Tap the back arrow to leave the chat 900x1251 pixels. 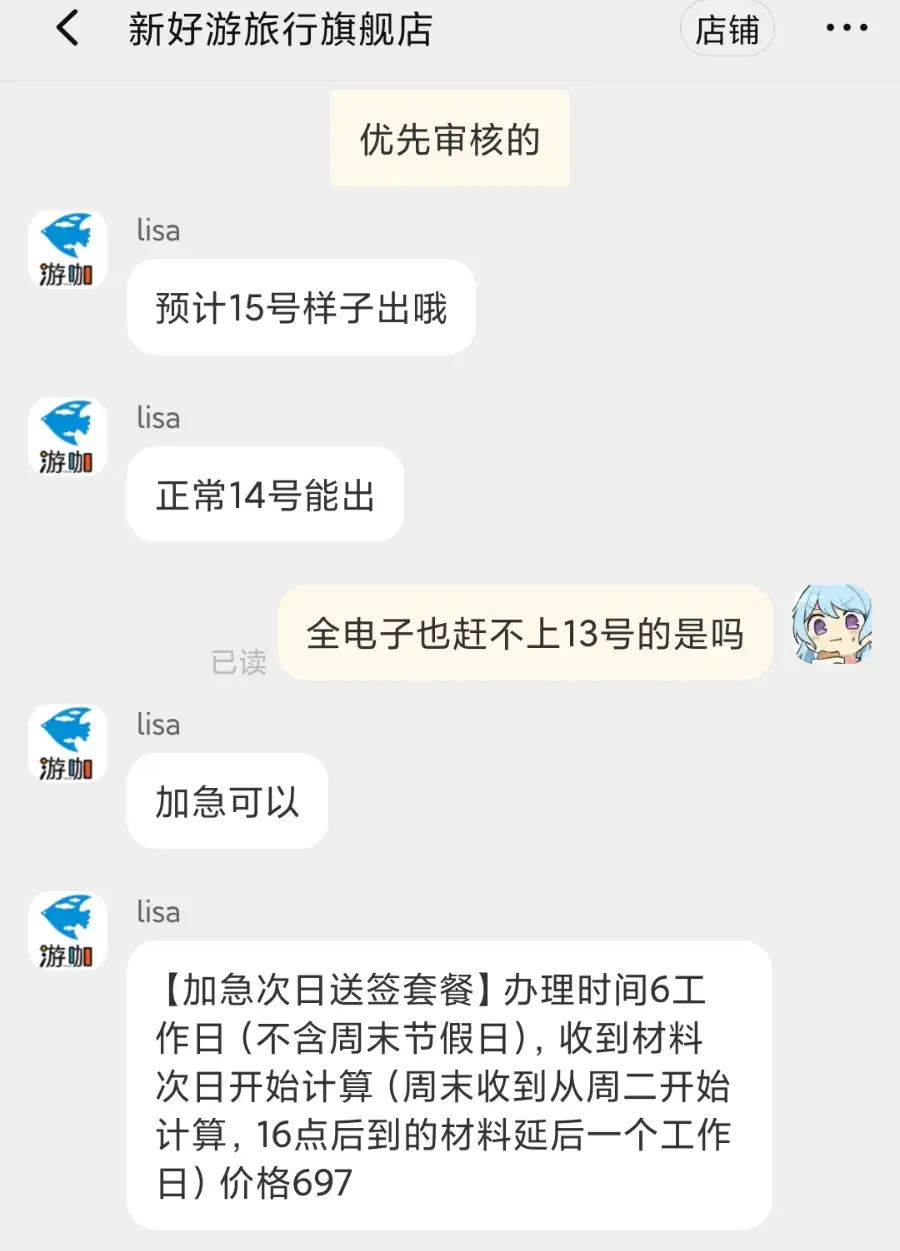[x=67, y=29]
